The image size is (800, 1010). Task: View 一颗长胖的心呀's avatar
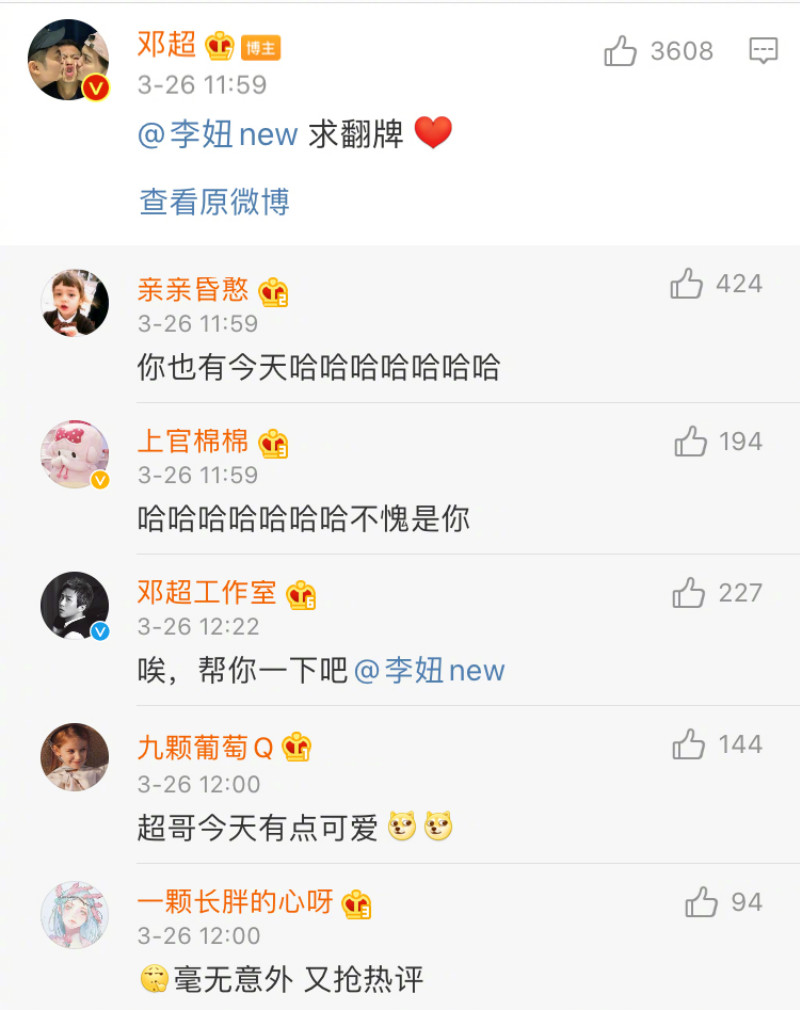[x=74, y=915]
